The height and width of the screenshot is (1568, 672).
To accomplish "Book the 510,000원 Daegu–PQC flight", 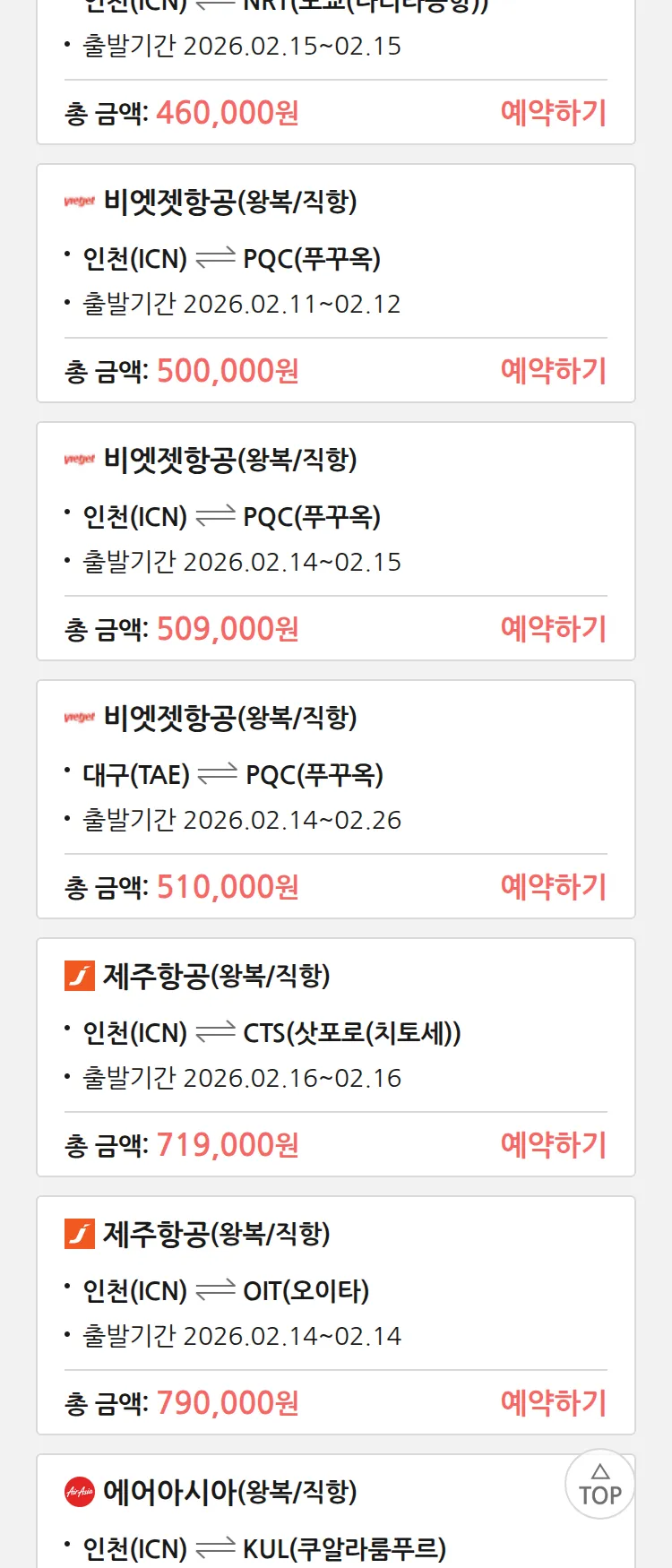I will [x=553, y=887].
